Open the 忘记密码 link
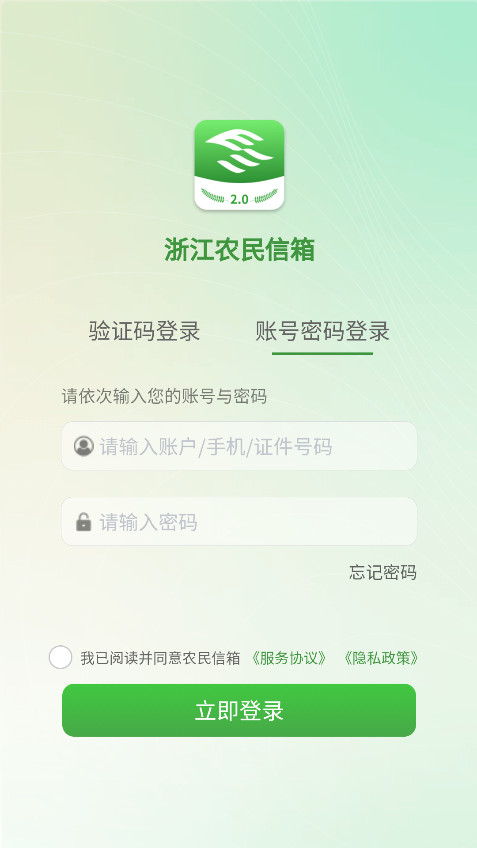The height and width of the screenshot is (848, 477). coord(383,572)
